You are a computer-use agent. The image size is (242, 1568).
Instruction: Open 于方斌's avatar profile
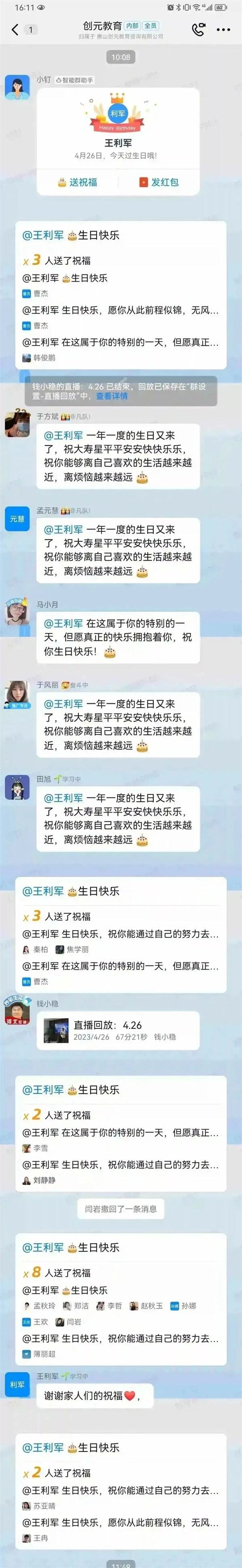point(17,424)
